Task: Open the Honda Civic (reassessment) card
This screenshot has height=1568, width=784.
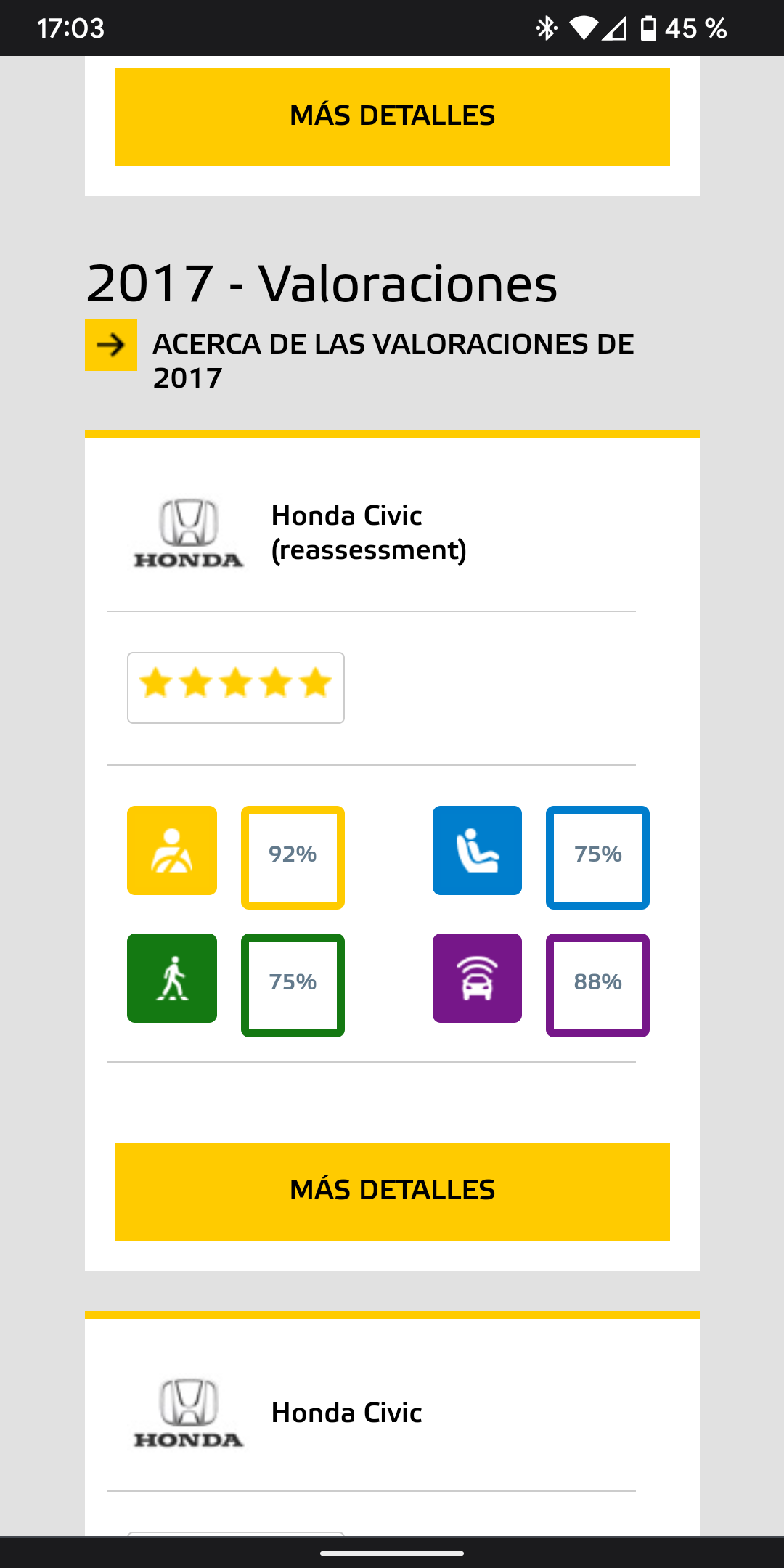Action: click(x=369, y=533)
